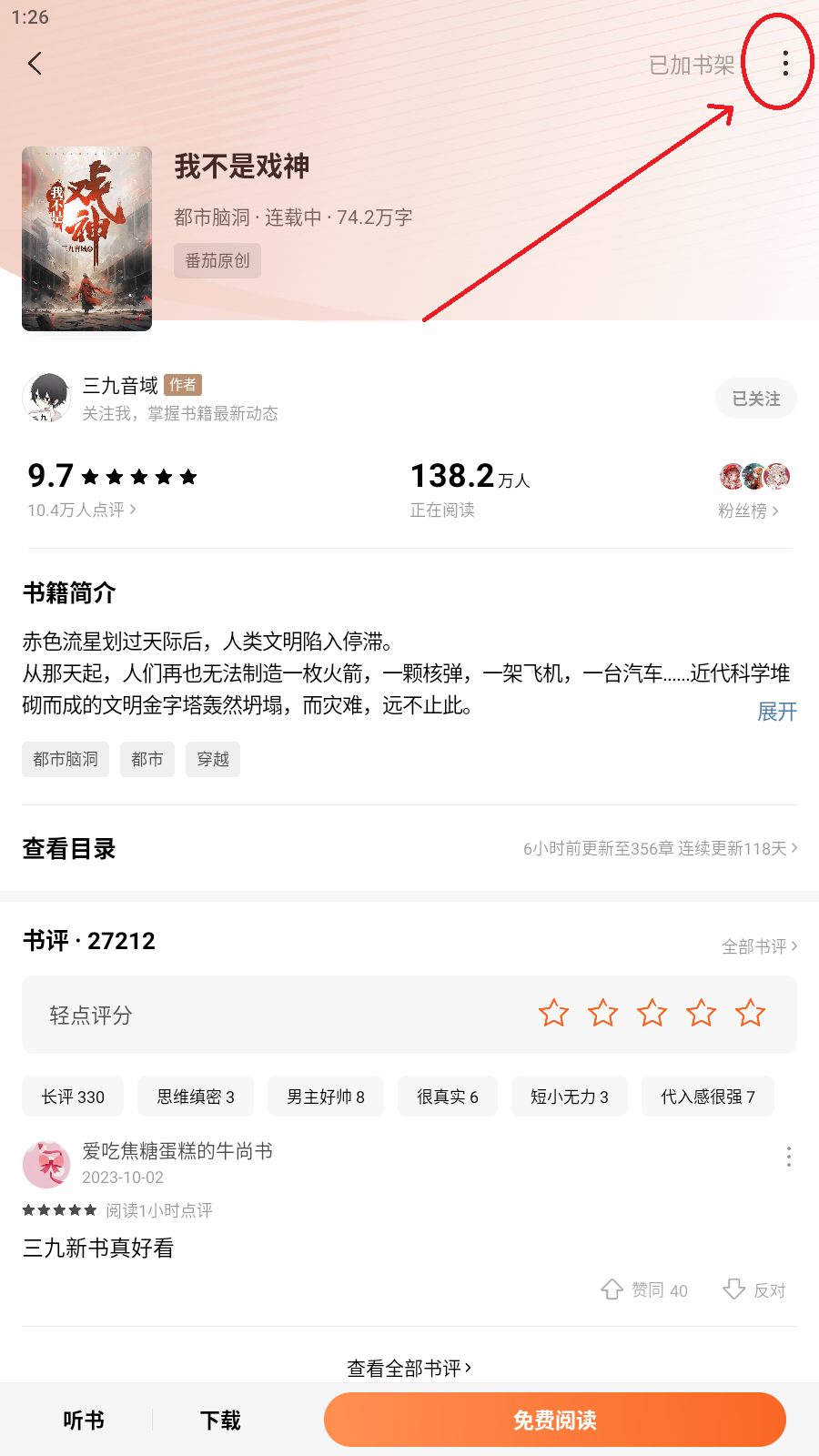Tap the 已加书架 bookshelf button
Screen dimensions: 819x1456
692,66
